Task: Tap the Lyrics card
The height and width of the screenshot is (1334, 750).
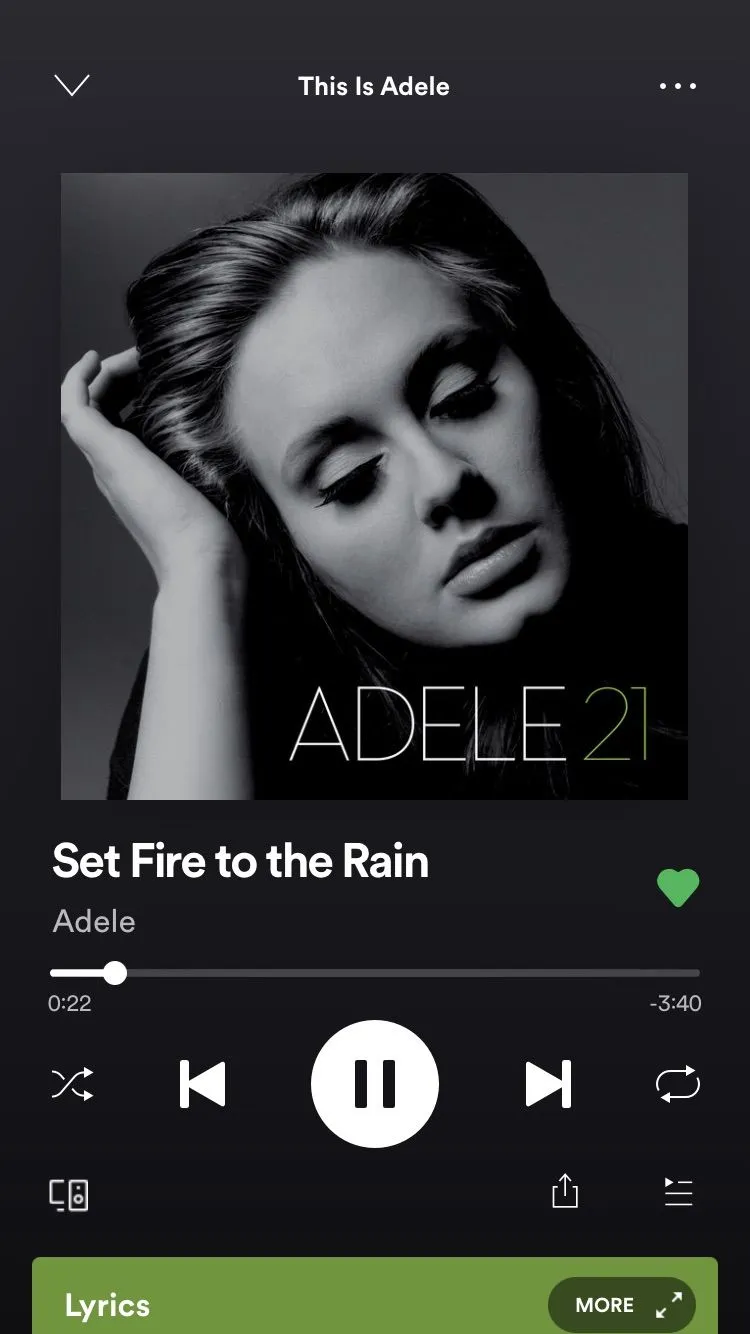Action: [x=250, y=1304]
